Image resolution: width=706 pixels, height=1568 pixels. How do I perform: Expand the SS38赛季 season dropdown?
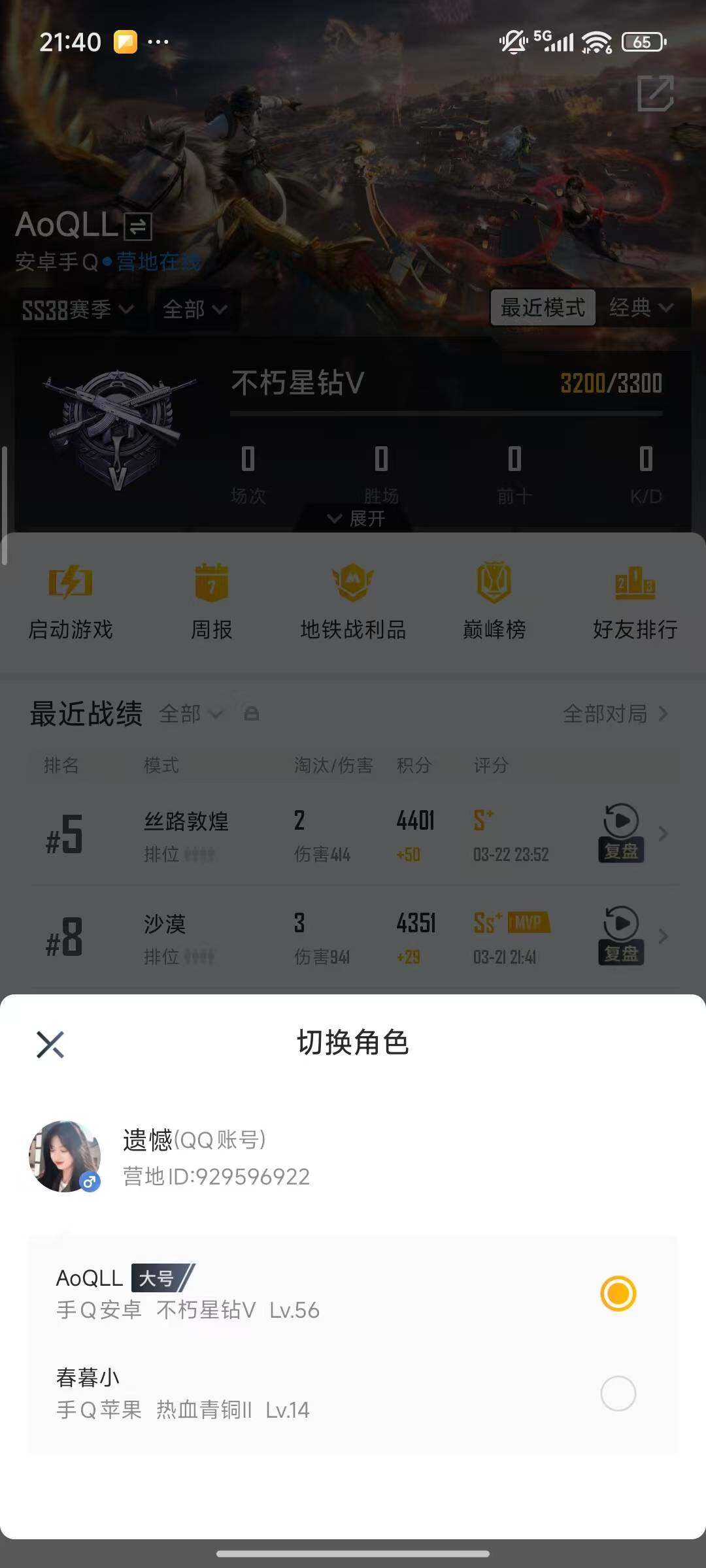[74, 310]
